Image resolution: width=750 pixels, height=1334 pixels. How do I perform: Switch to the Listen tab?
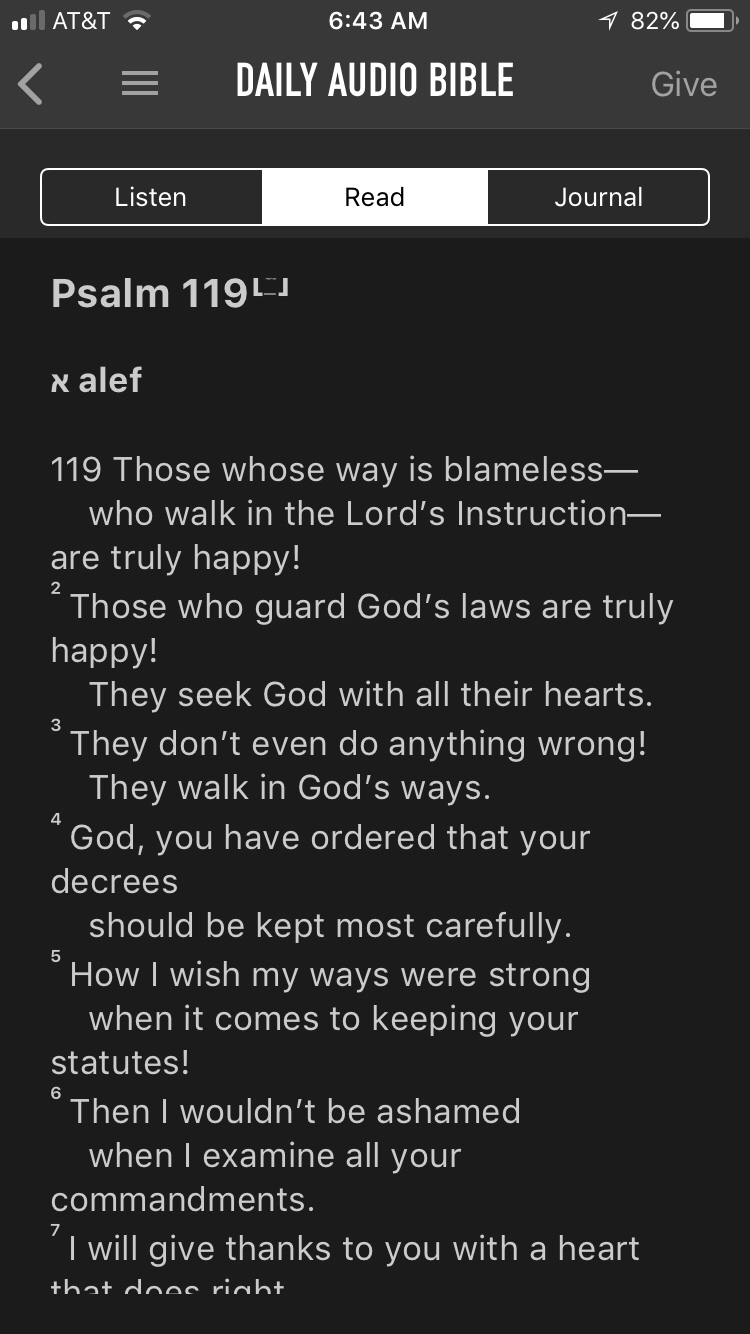pyautogui.click(x=151, y=197)
